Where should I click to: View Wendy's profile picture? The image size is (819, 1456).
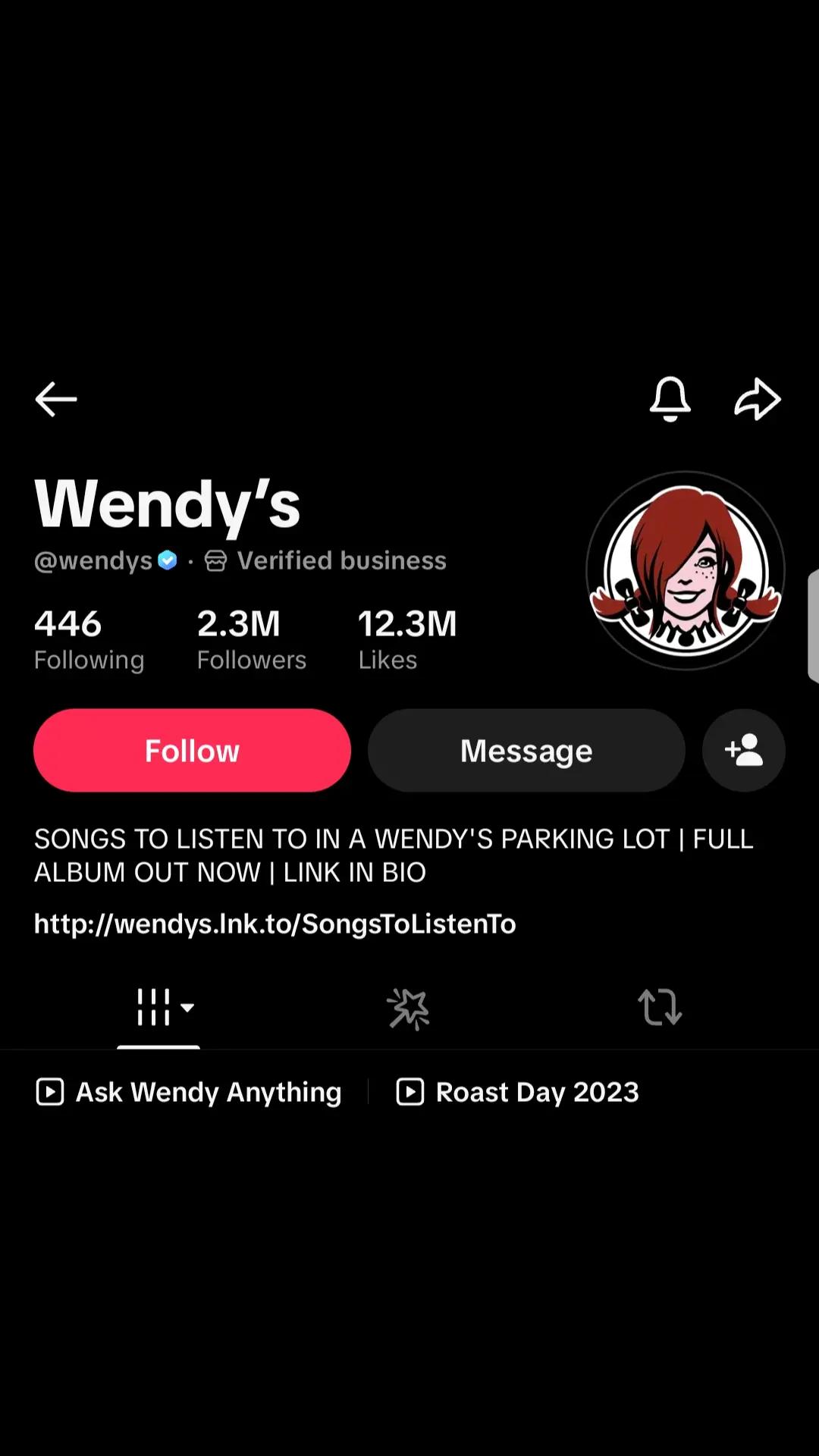click(x=686, y=570)
